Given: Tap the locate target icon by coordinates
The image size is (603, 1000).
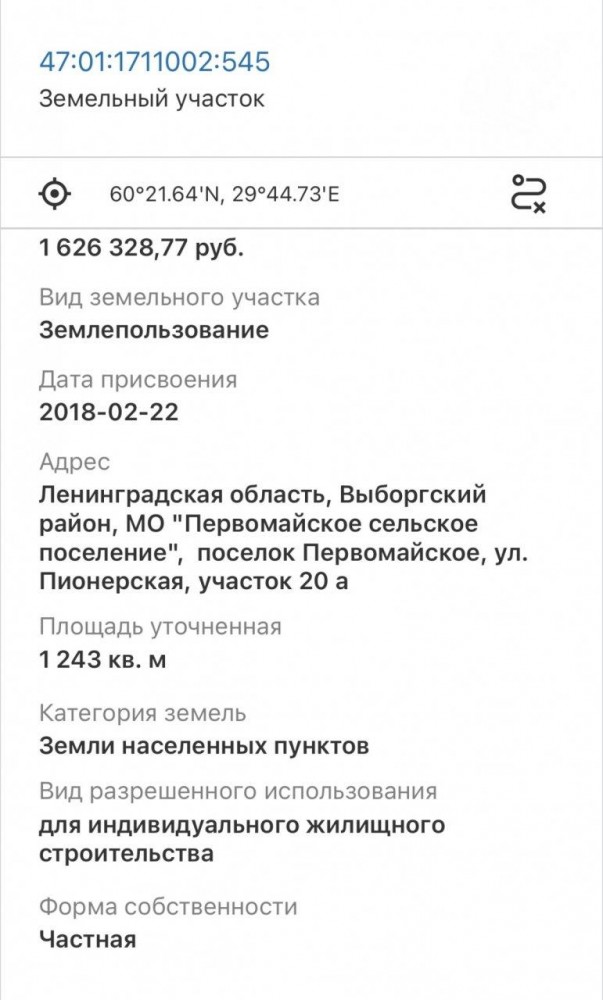Looking at the screenshot, I should (55, 193).
